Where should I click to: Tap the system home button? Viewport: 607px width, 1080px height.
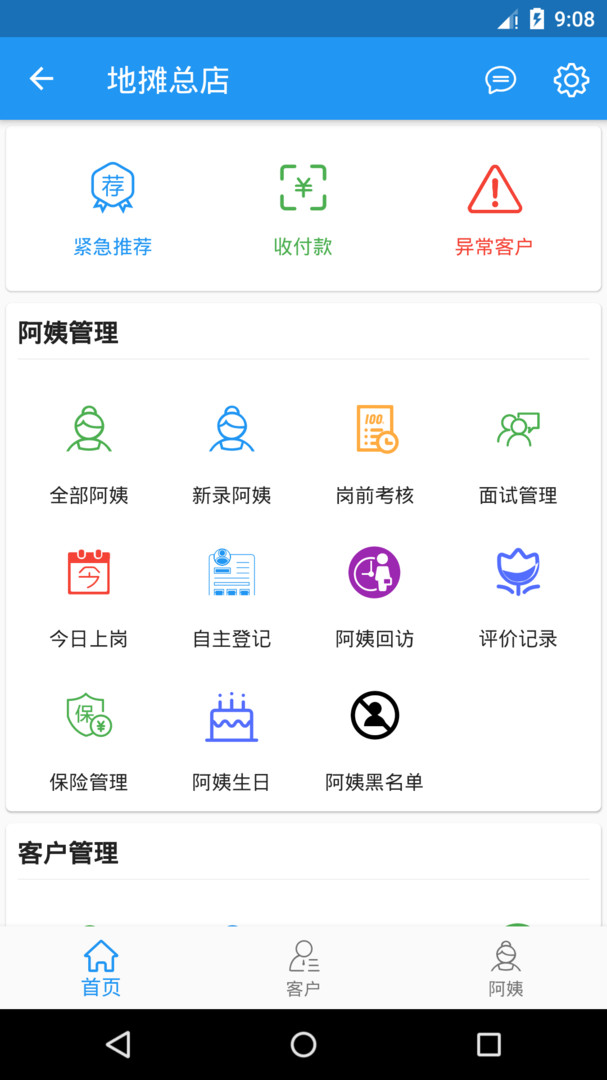tap(303, 1044)
